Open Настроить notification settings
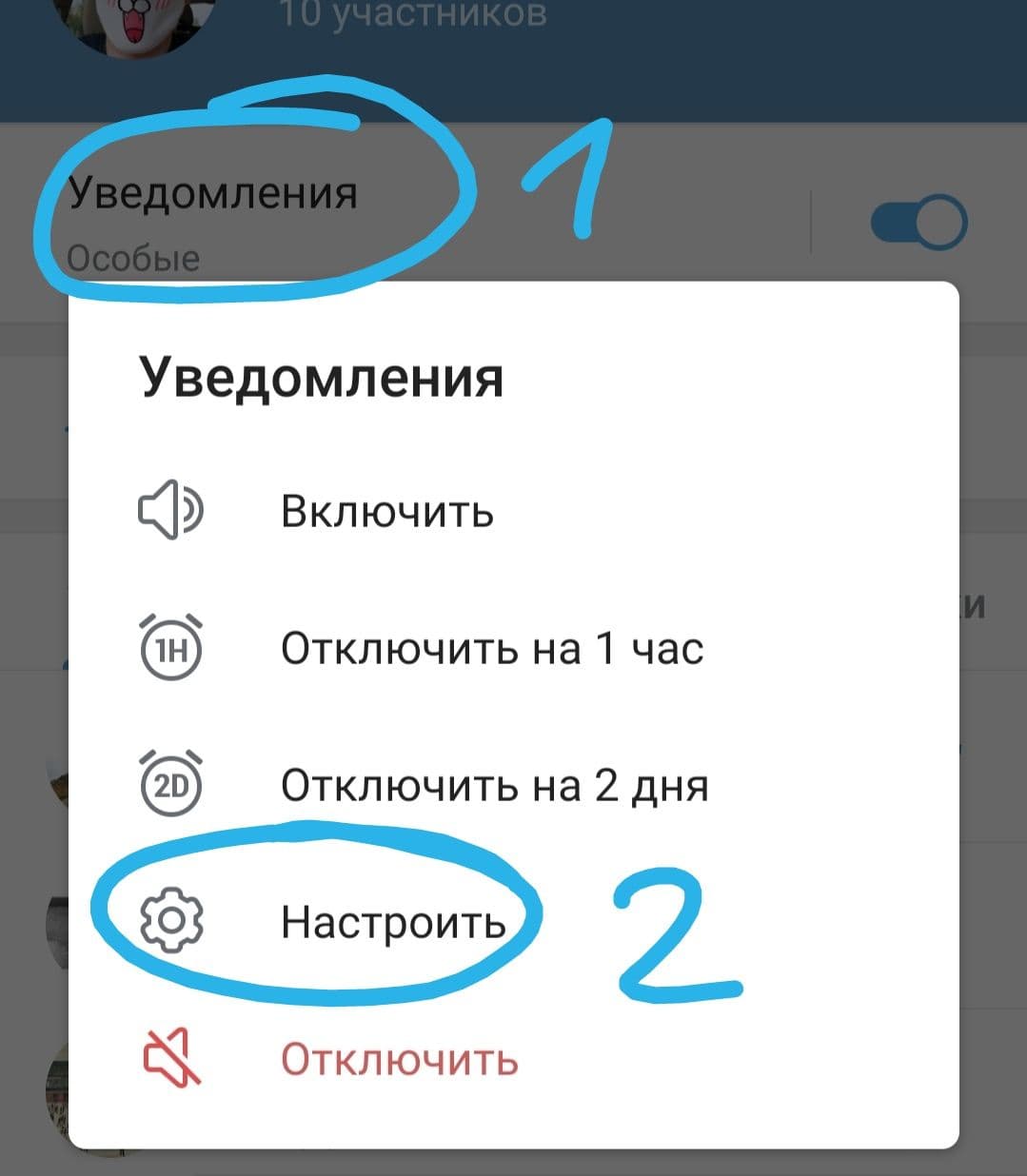The image size is (1027, 1176). [392, 922]
